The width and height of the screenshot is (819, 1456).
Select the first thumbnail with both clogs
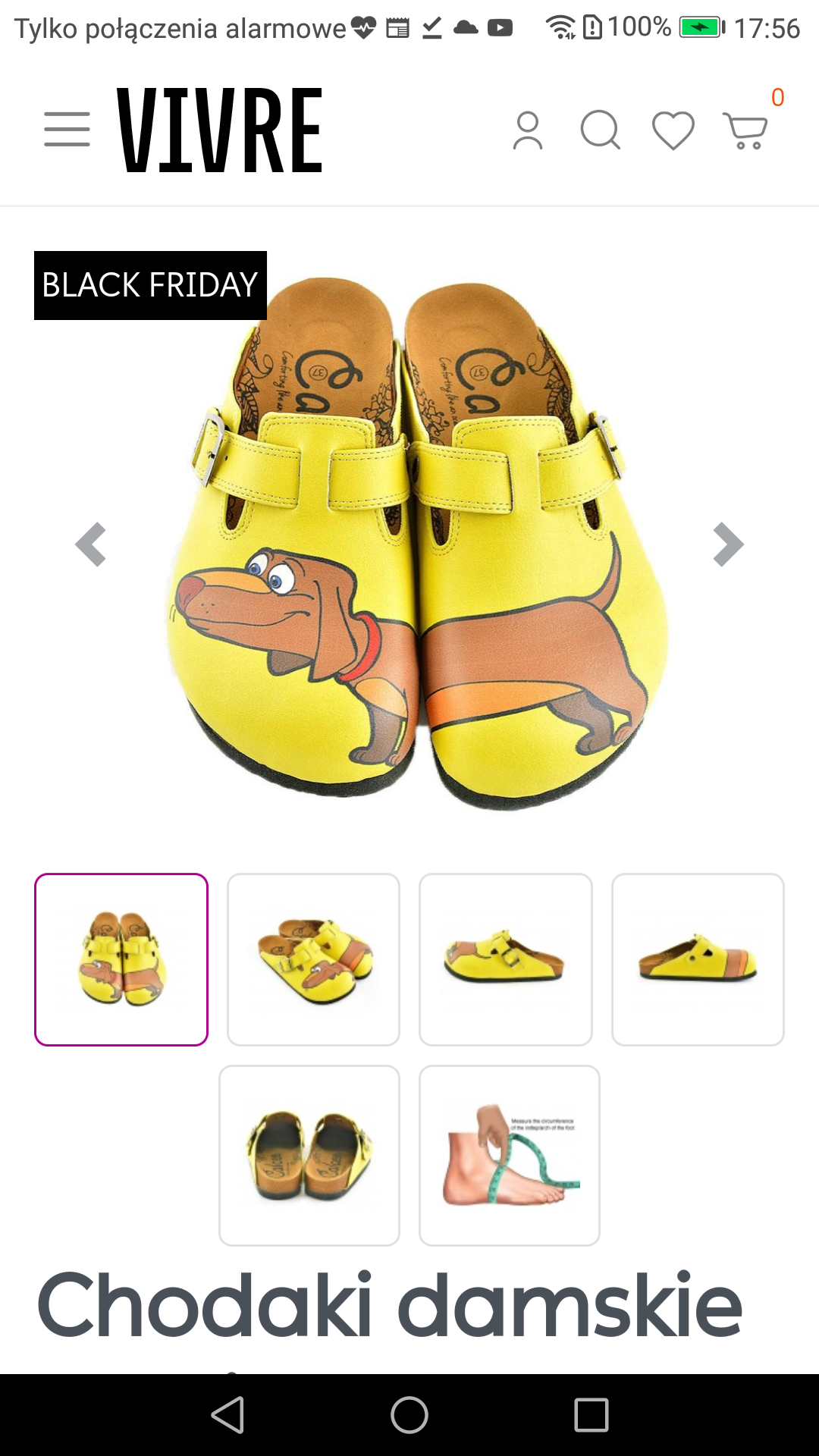(121, 959)
